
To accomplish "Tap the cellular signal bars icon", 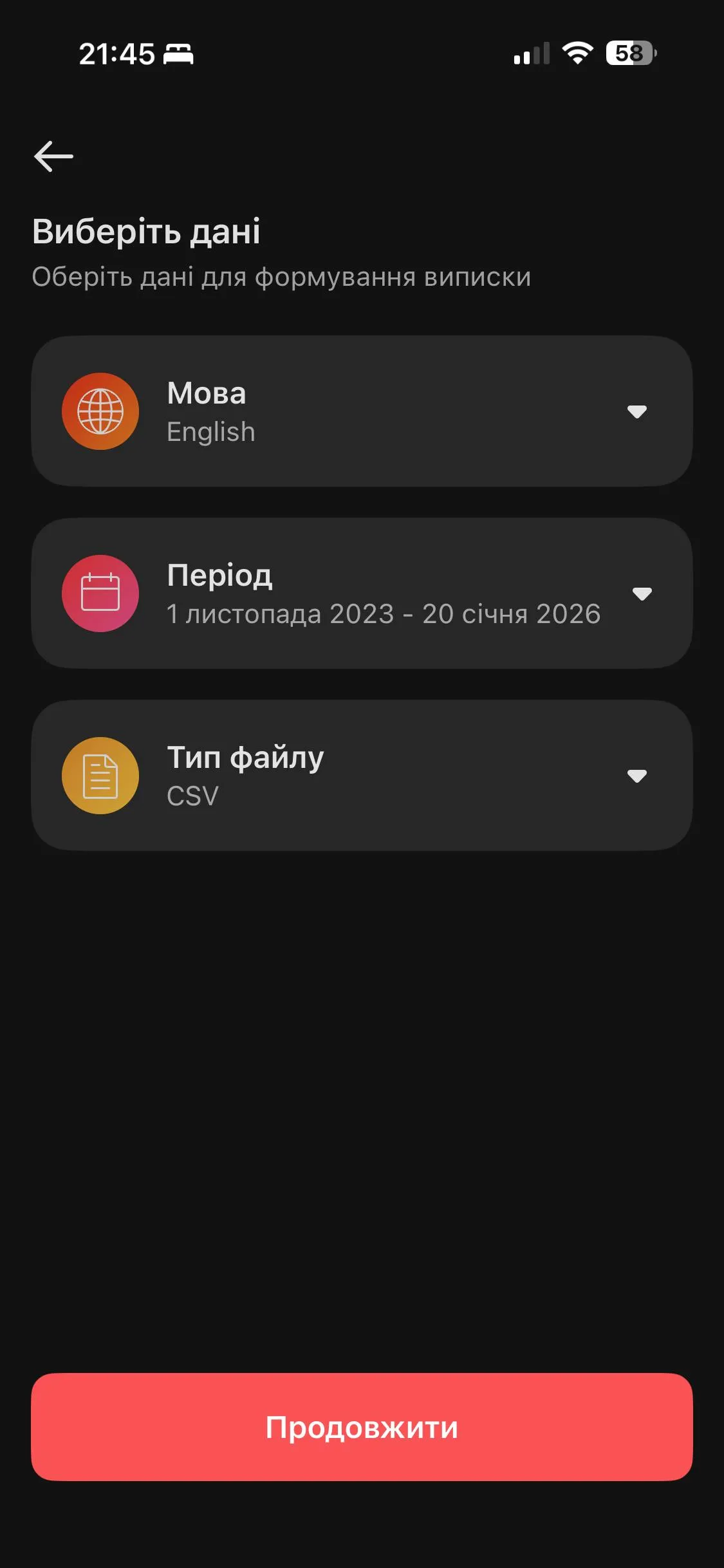I will 531,55.
